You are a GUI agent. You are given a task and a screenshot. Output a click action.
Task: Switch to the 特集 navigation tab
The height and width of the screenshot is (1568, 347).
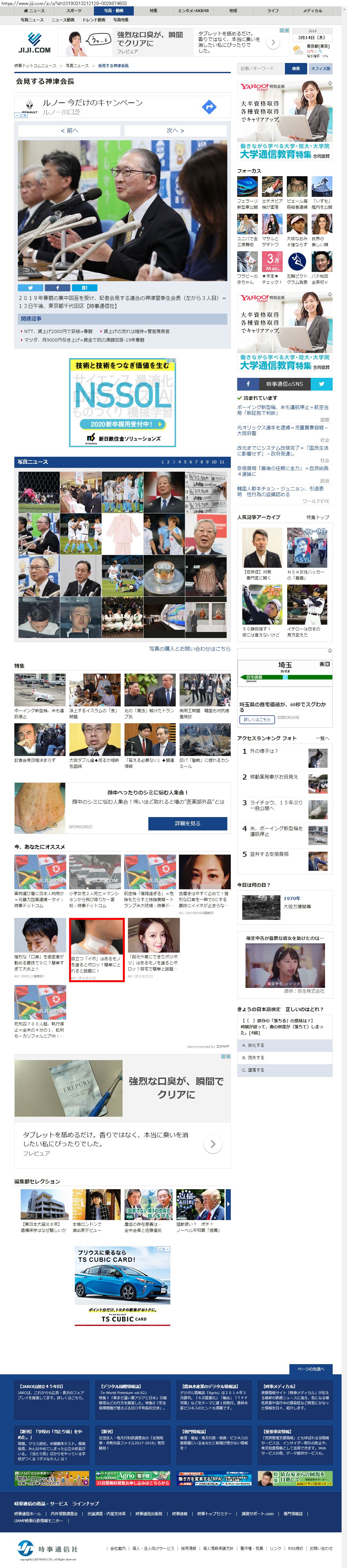tap(153, 10)
